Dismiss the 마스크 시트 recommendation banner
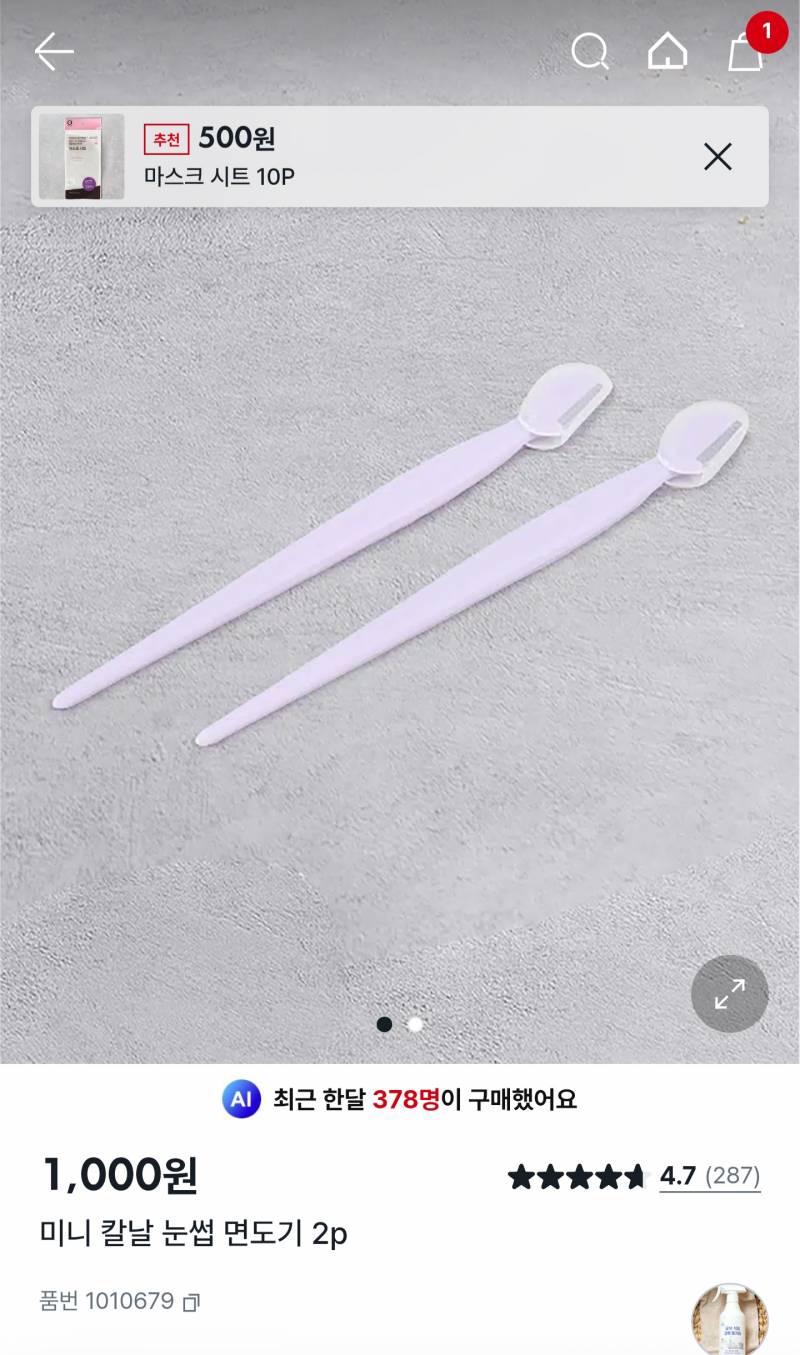The width and height of the screenshot is (800, 1355). (x=717, y=157)
